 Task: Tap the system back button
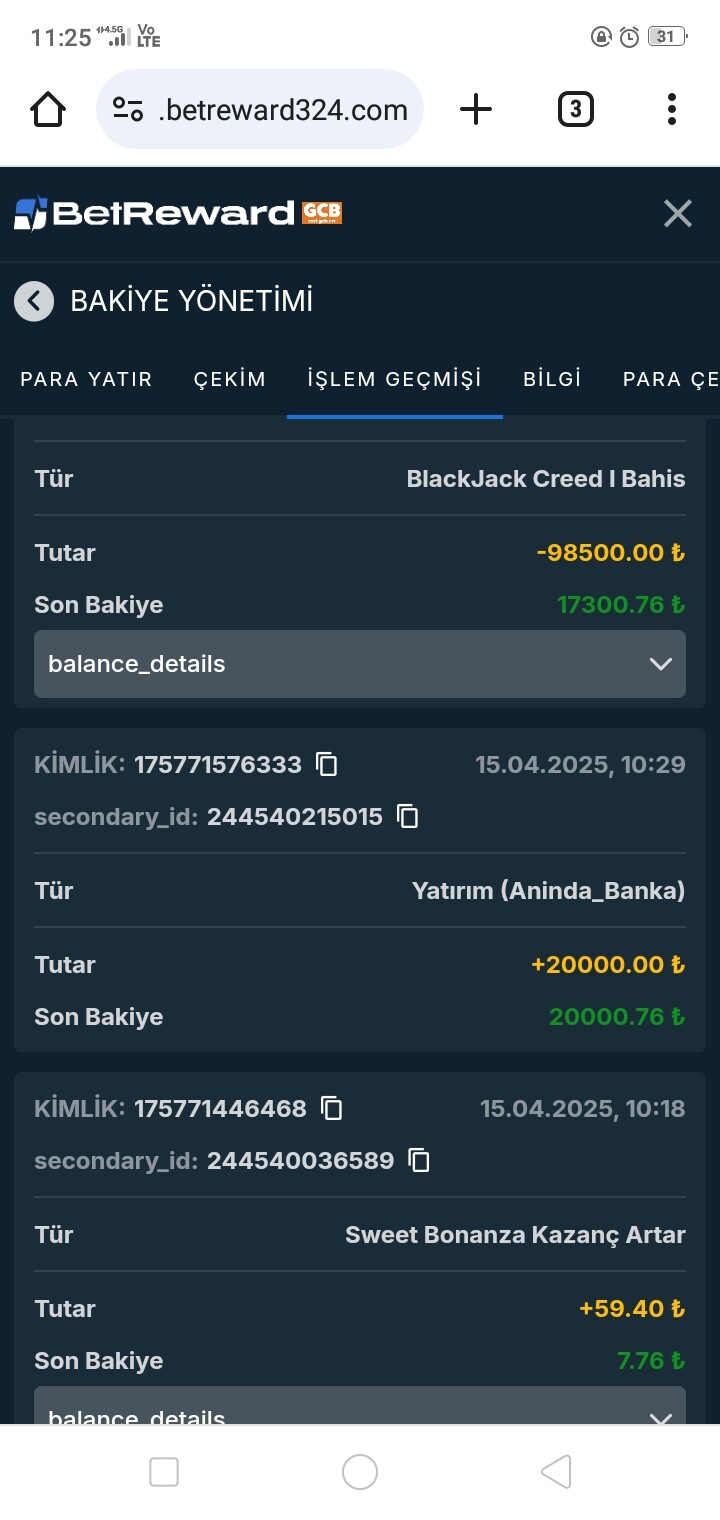coord(556,1472)
